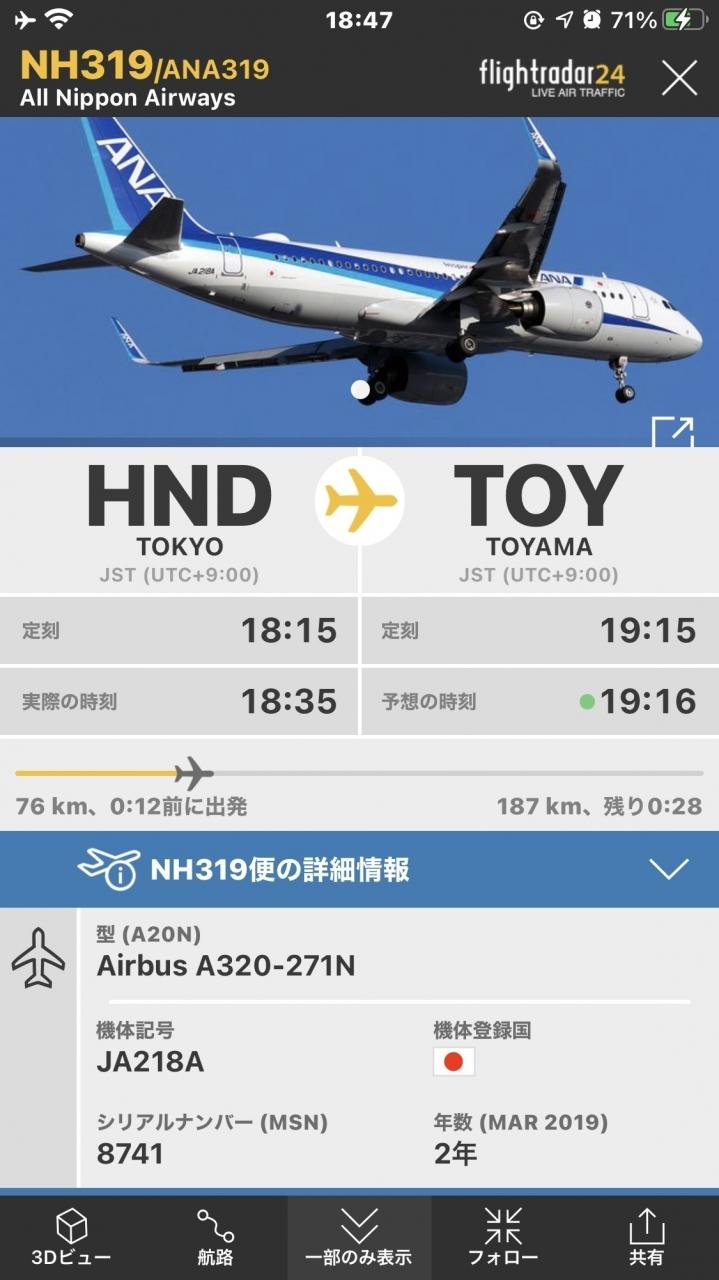Show the 航路 flight route

pos(215,1237)
